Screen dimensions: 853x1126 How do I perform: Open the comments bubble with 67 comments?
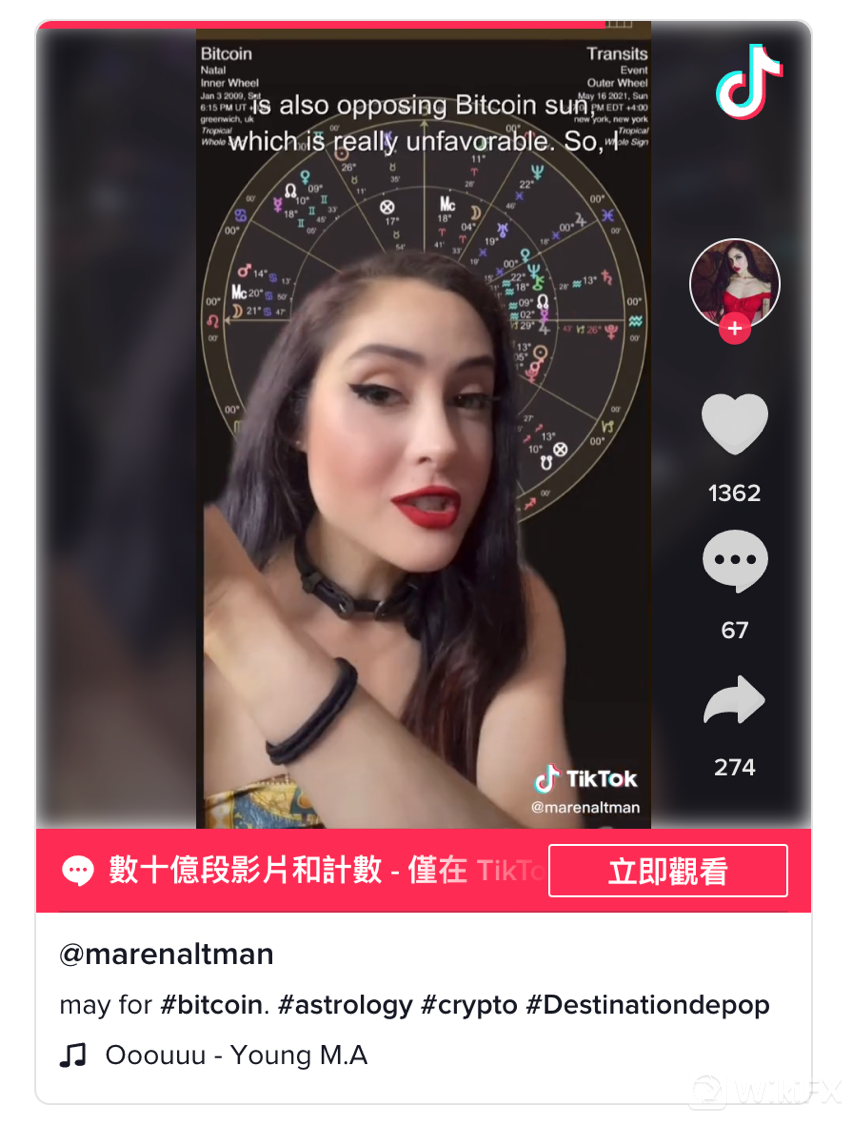click(x=734, y=562)
